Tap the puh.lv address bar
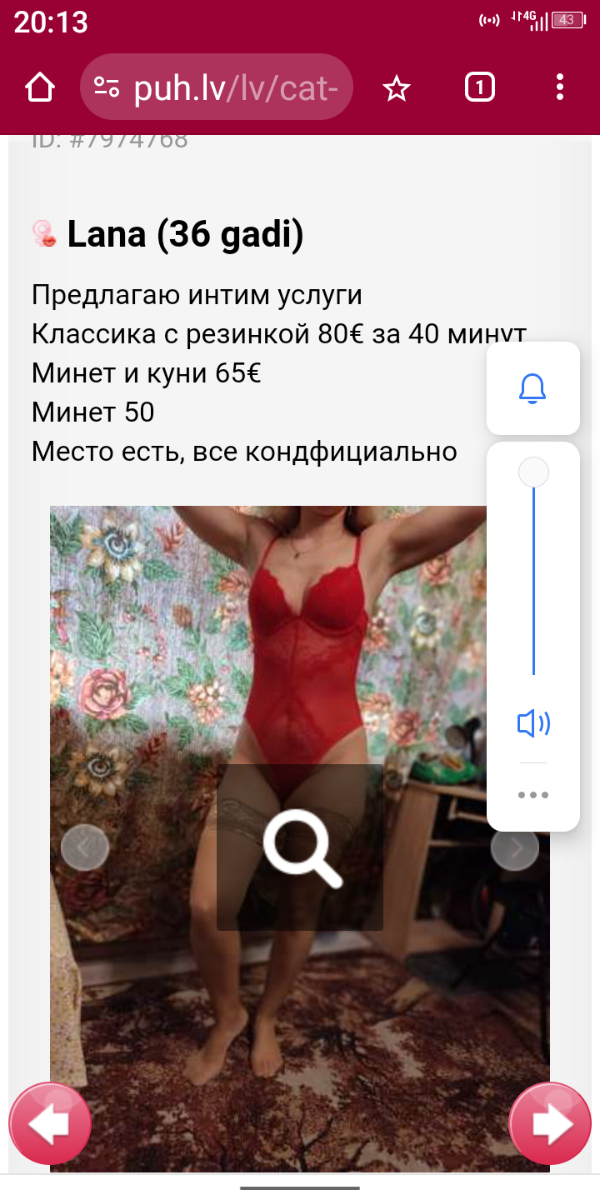 click(217, 88)
